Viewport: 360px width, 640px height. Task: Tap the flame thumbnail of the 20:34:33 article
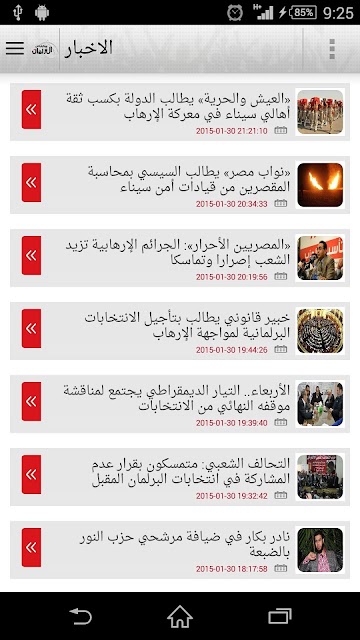(x=320, y=185)
